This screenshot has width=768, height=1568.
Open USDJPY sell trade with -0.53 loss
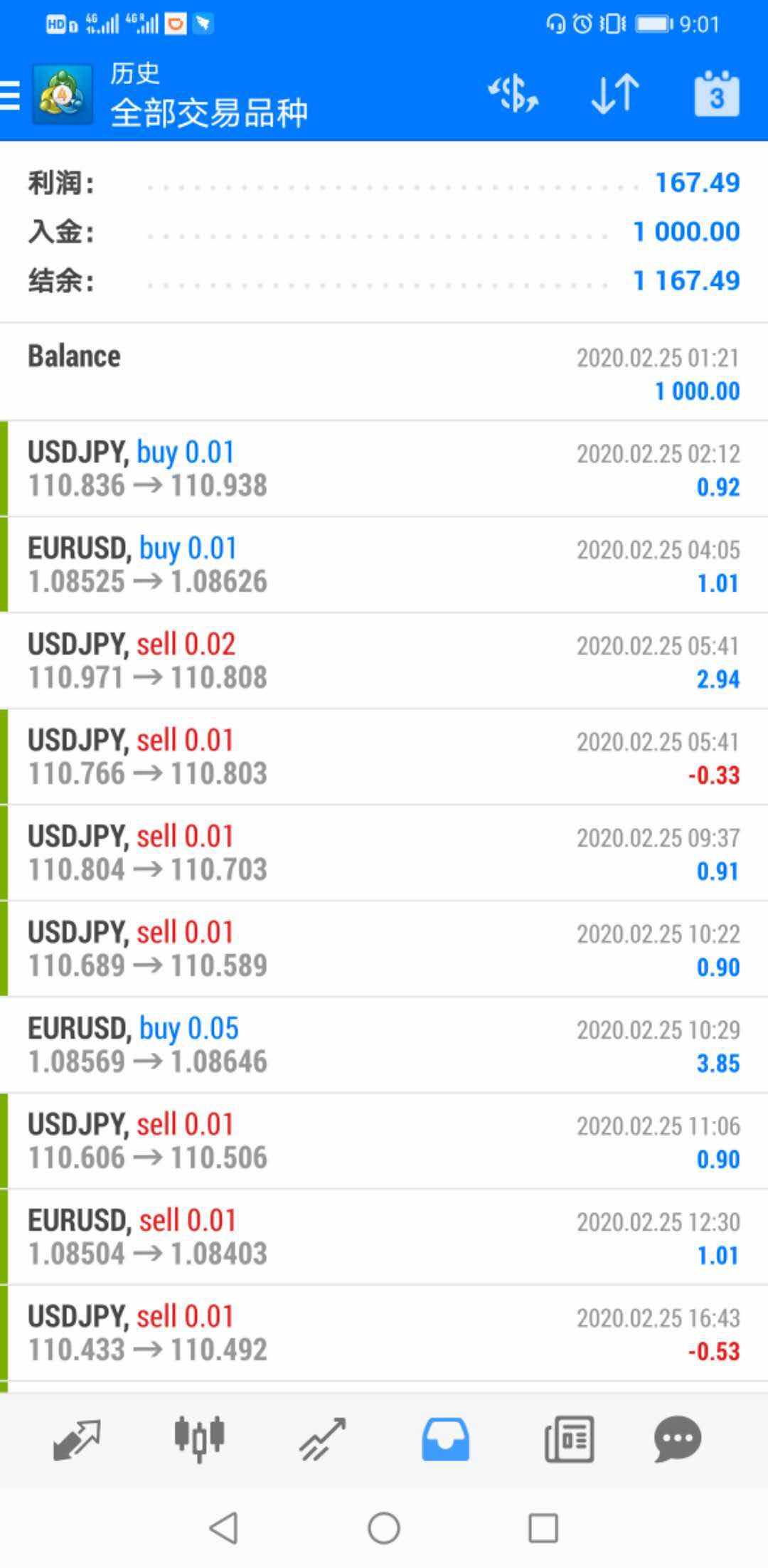384,1334
